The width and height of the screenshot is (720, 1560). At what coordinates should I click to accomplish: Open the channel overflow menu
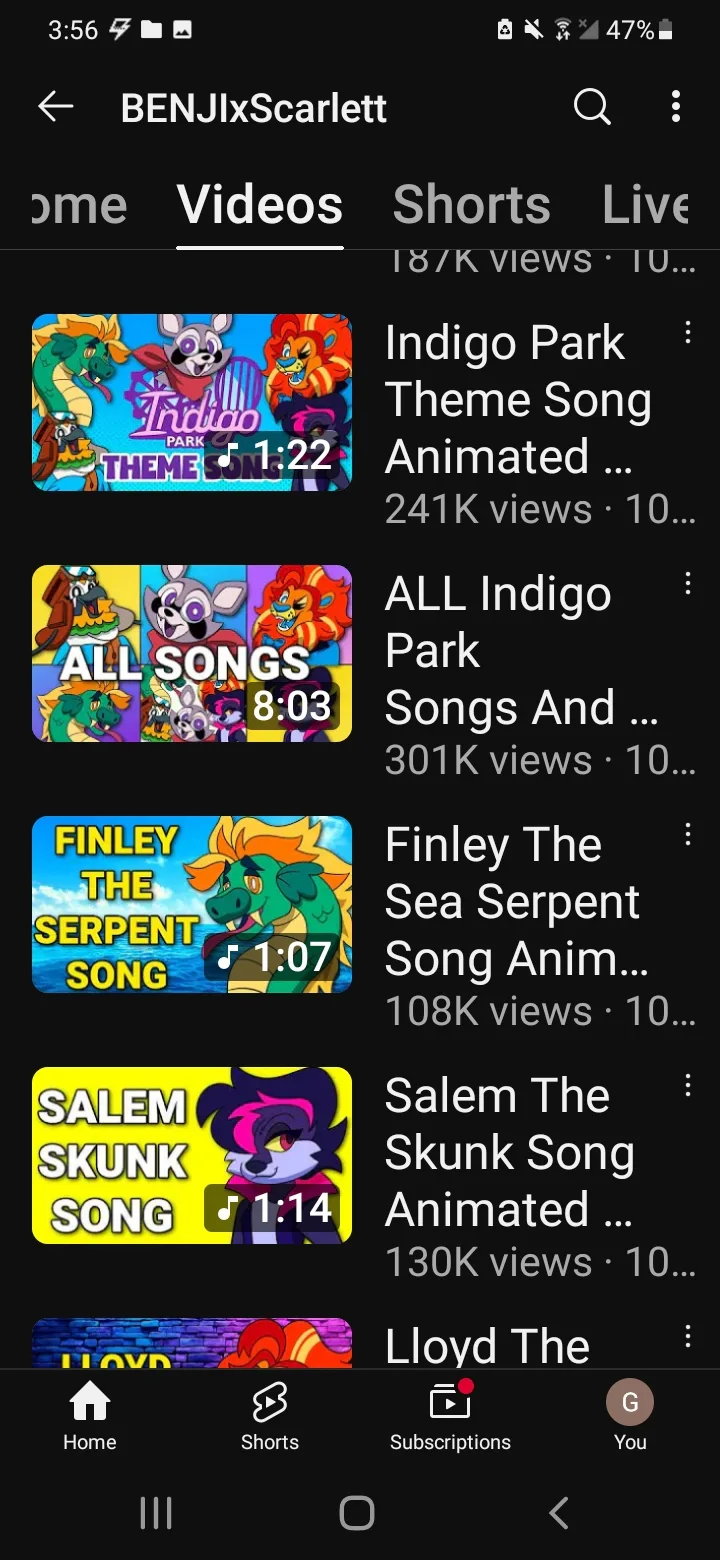(x=676, y=106)
